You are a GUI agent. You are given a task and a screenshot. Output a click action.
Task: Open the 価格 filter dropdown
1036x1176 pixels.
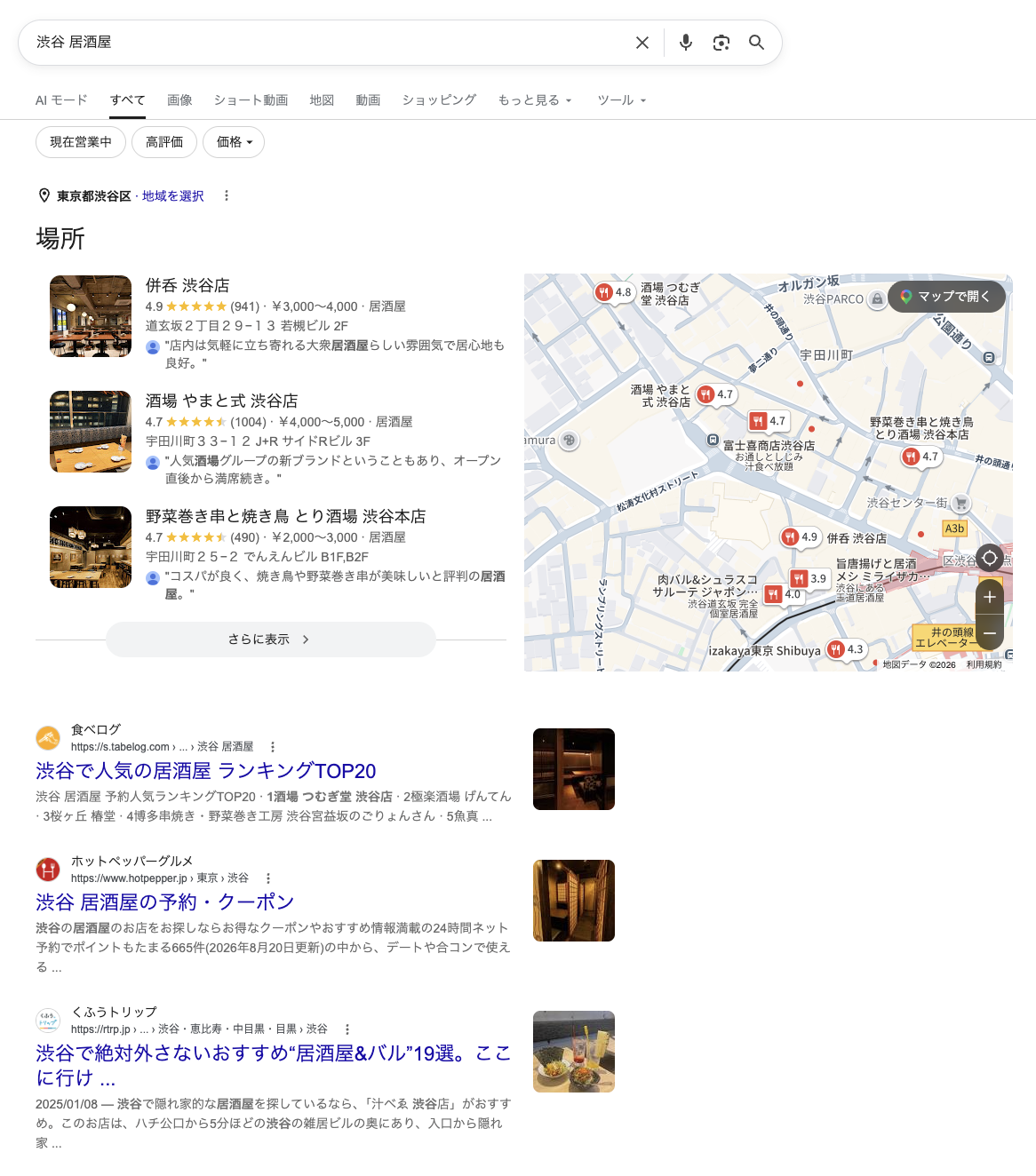click(x=234, y=142)
